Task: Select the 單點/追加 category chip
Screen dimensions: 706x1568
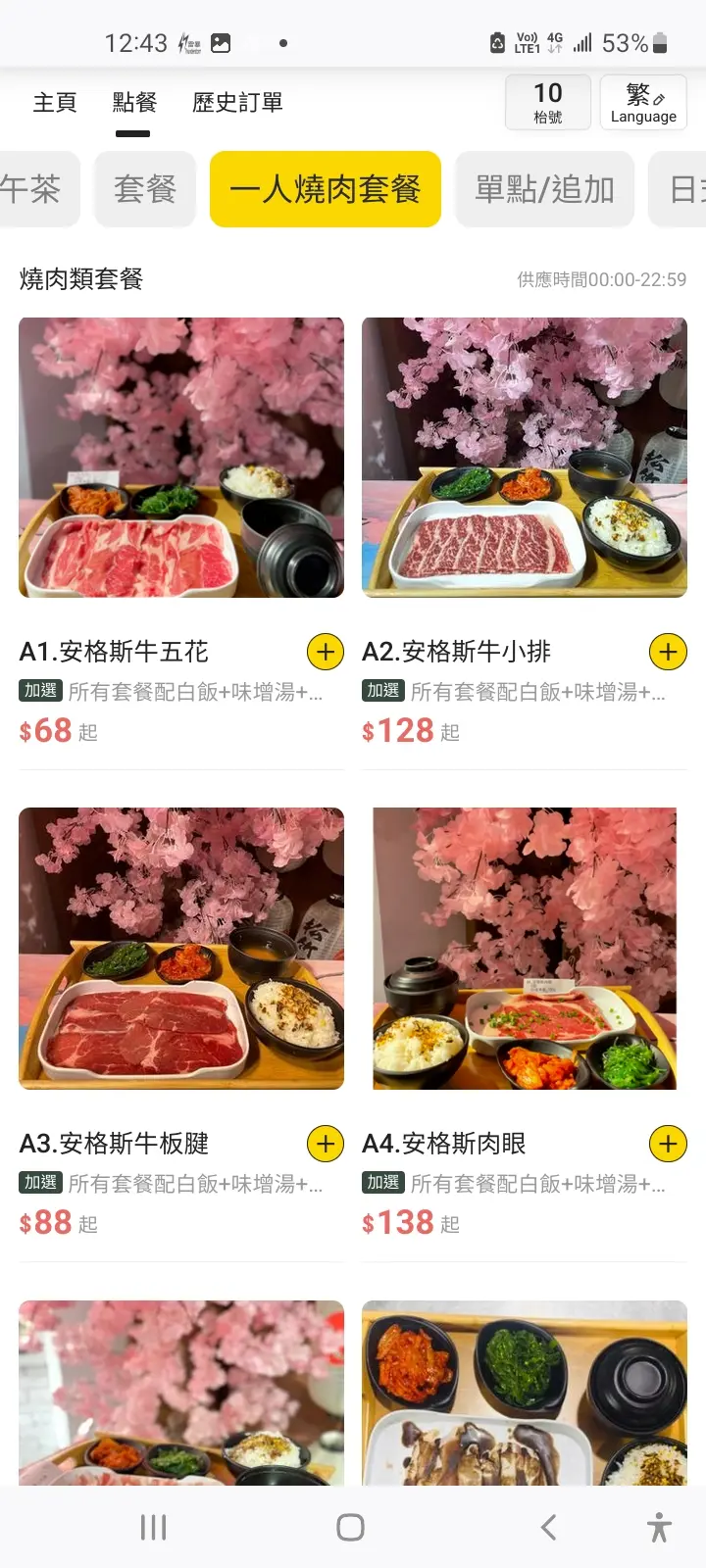Action: coord(544,189)
